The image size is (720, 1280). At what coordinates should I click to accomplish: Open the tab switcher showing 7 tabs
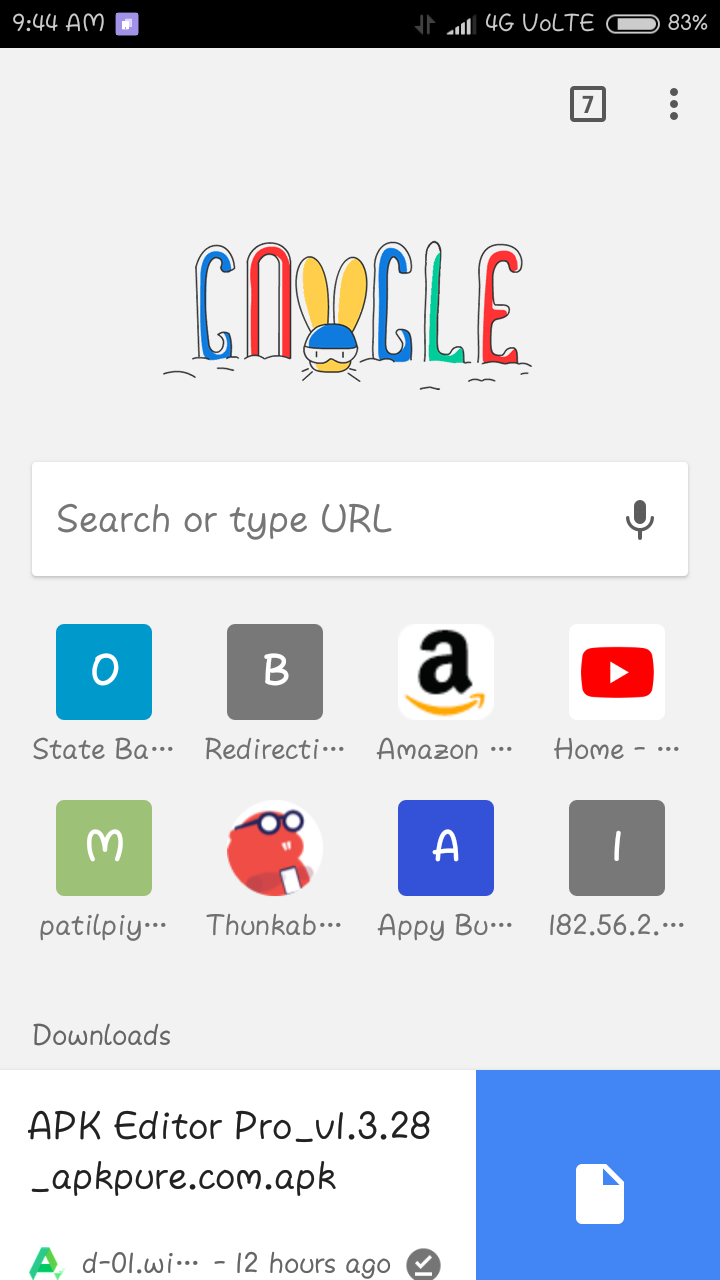[587, 104]
